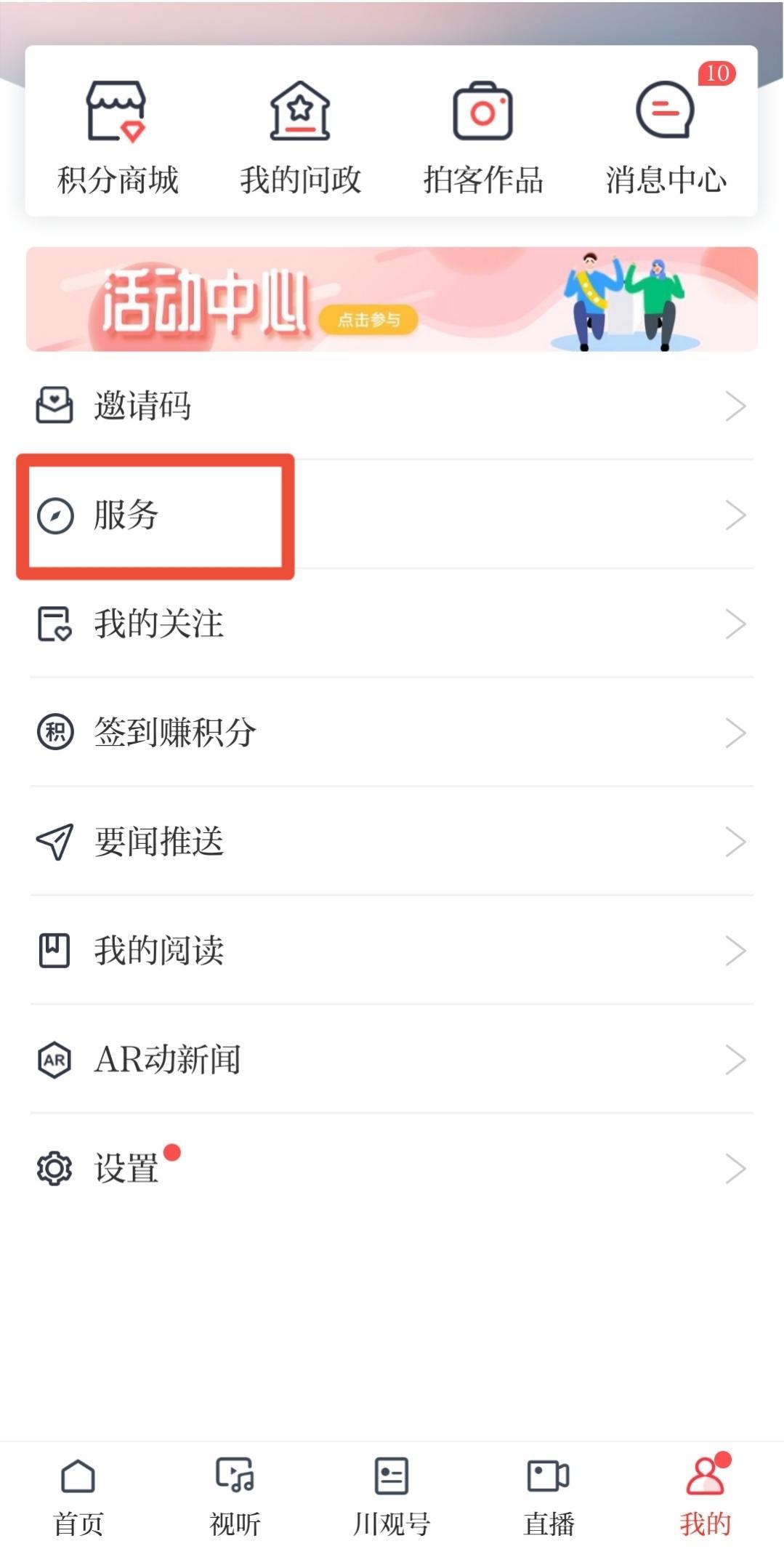Open 要闻推送 settings
This screenshot has width=784, height=1549.
392,842
